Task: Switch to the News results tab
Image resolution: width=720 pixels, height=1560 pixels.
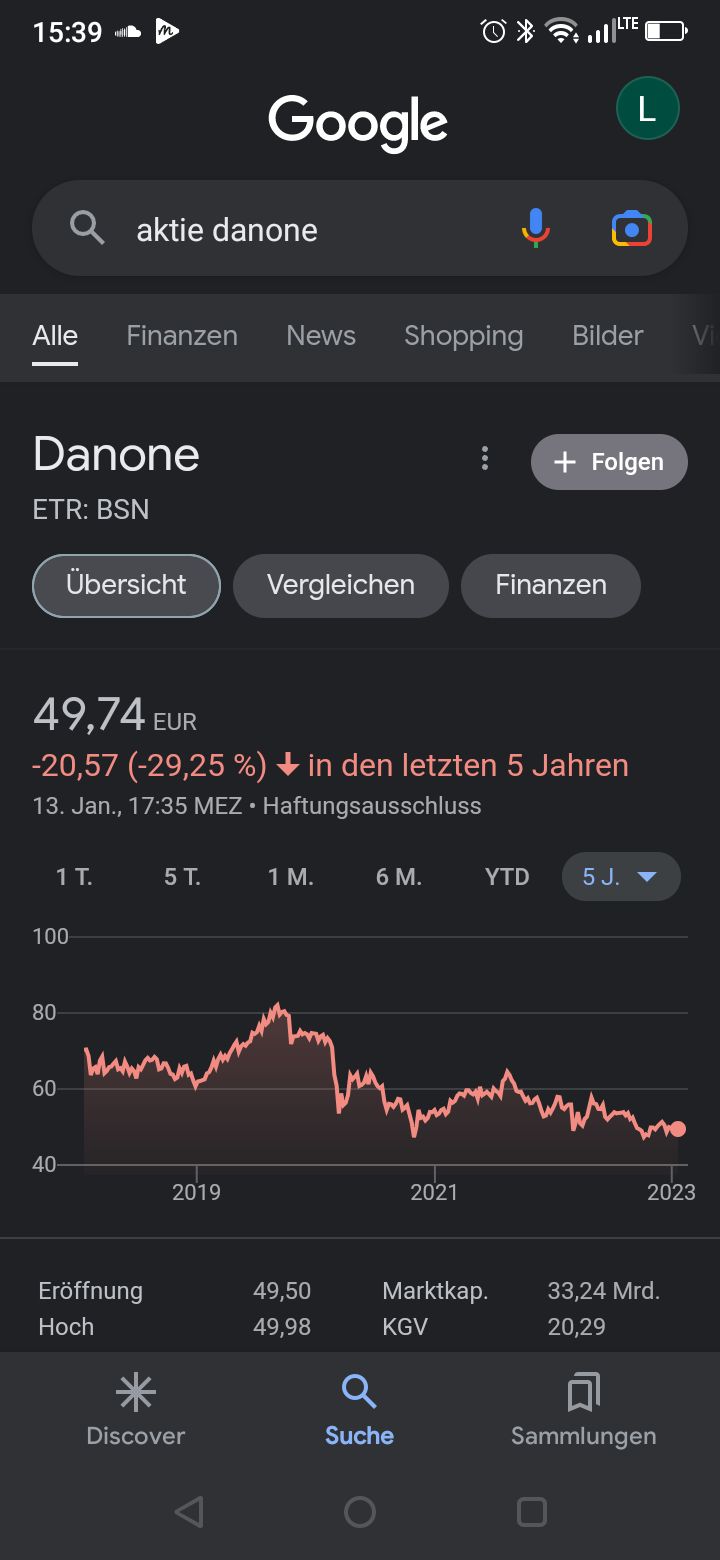Action: (x=321, y=336)
